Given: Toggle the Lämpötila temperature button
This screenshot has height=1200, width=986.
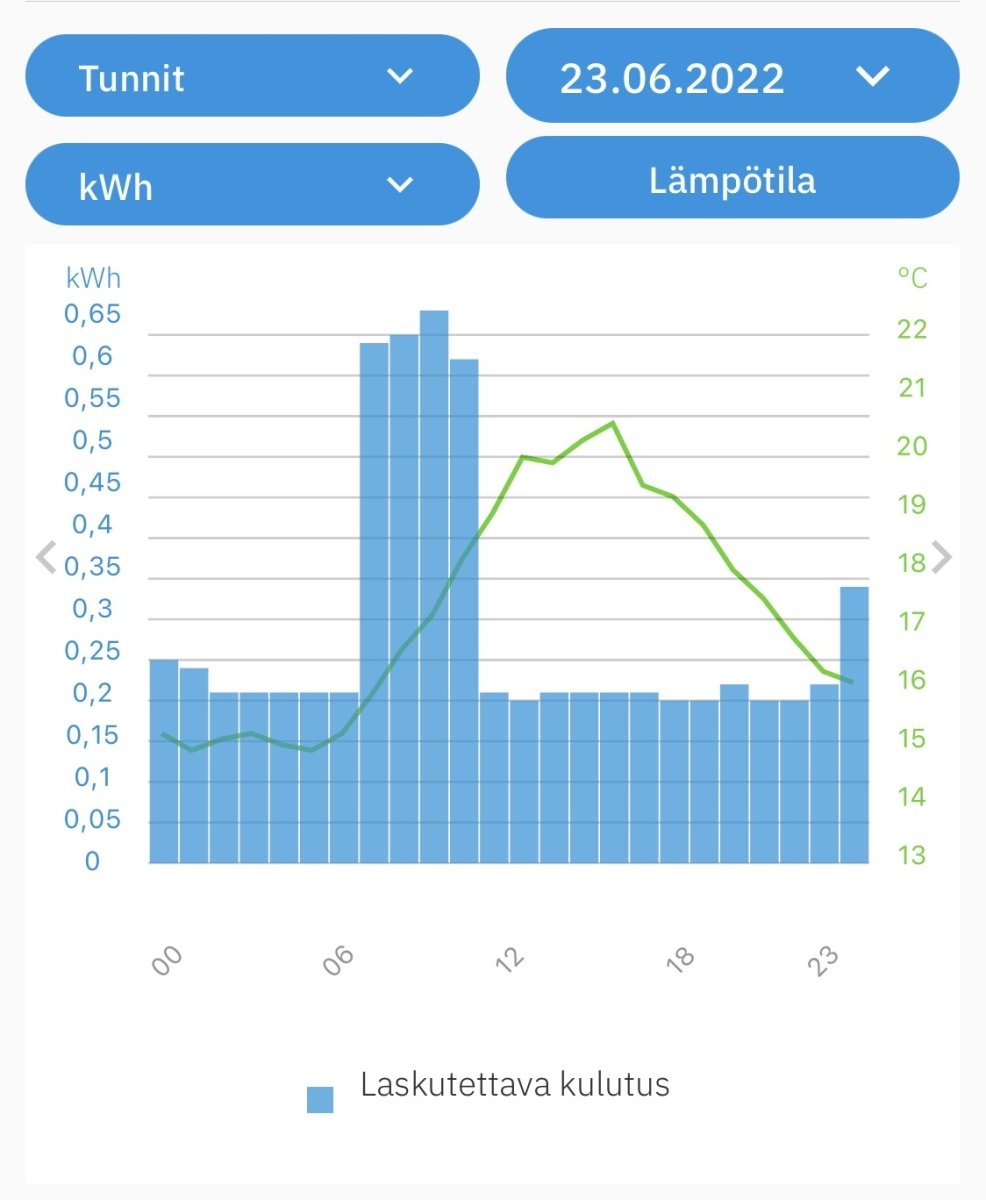Looking at the screenshot, I should 732,180.
